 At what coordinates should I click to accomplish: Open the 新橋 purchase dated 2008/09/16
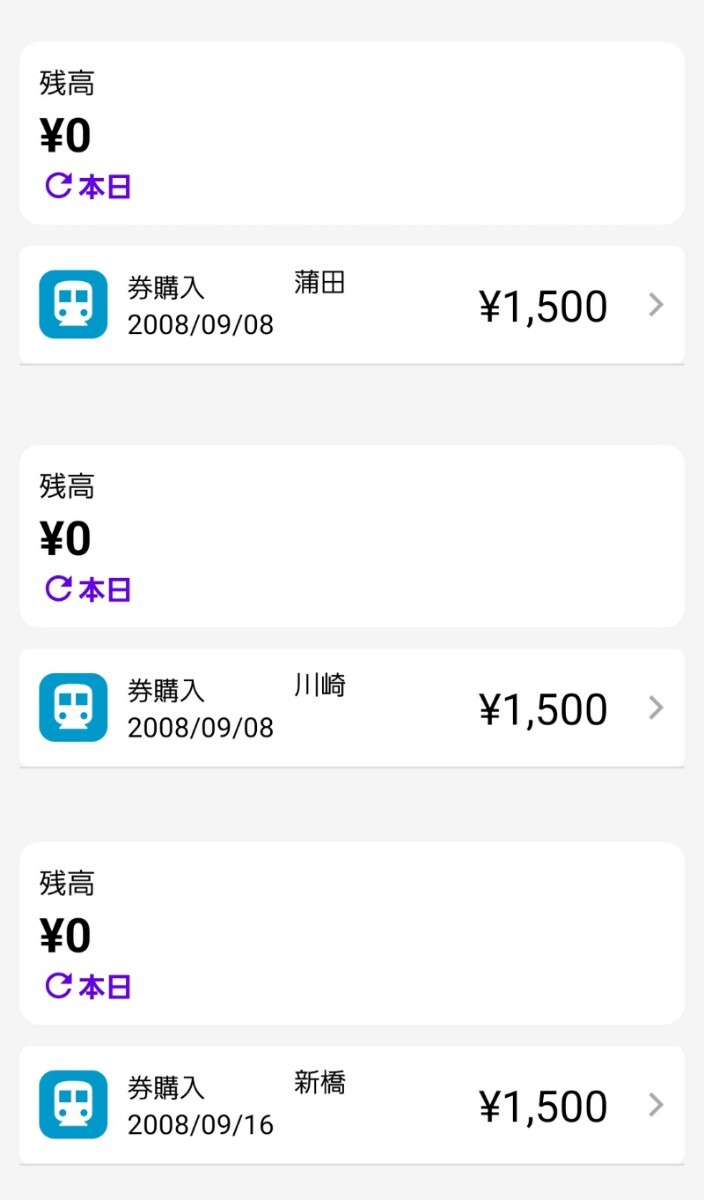(x=352, y=1105)
